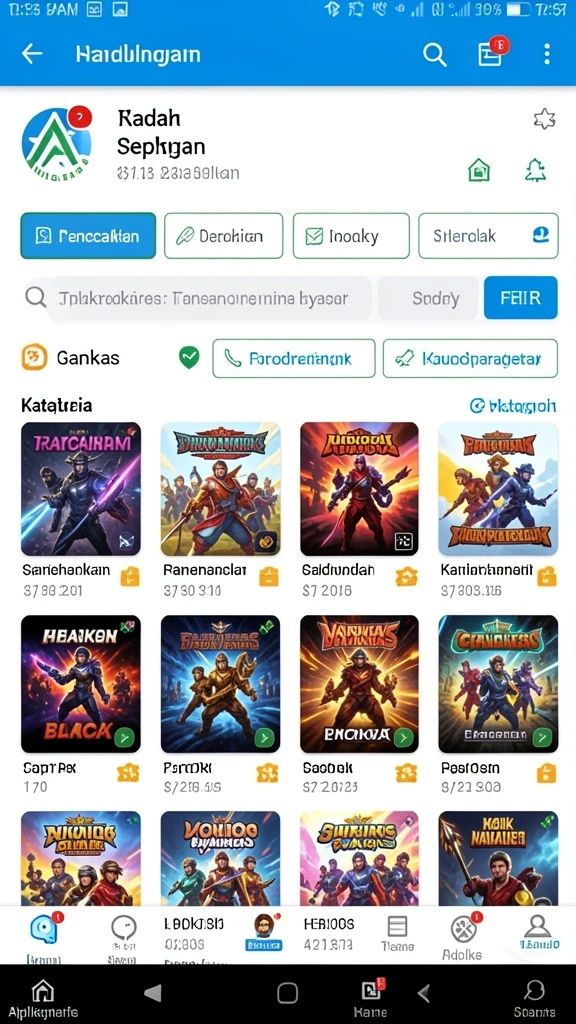Screen dimensions: 576x1024
Task: Switch to the Adolks bottom tab
Action: 462,938
